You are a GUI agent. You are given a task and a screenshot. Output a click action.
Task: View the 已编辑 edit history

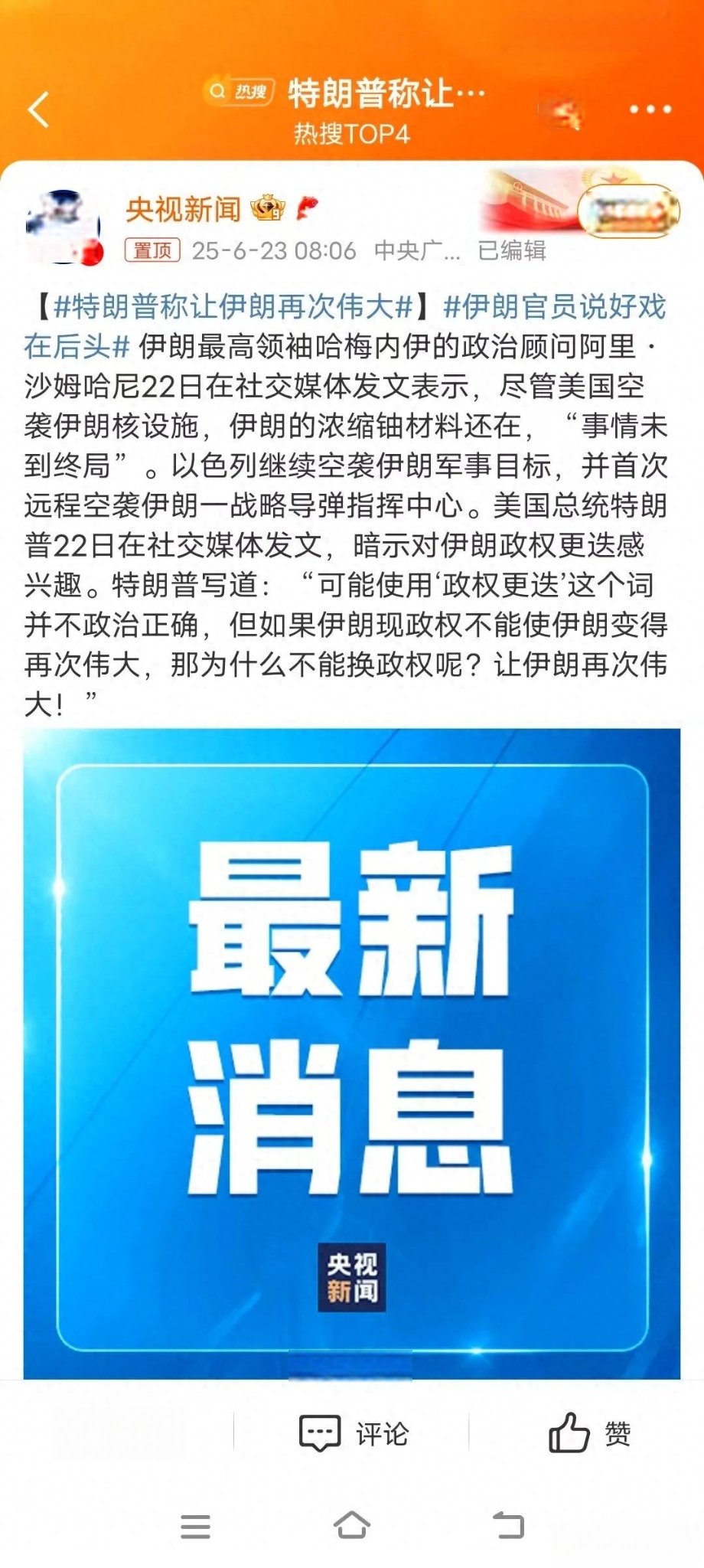tap(511, 250)
